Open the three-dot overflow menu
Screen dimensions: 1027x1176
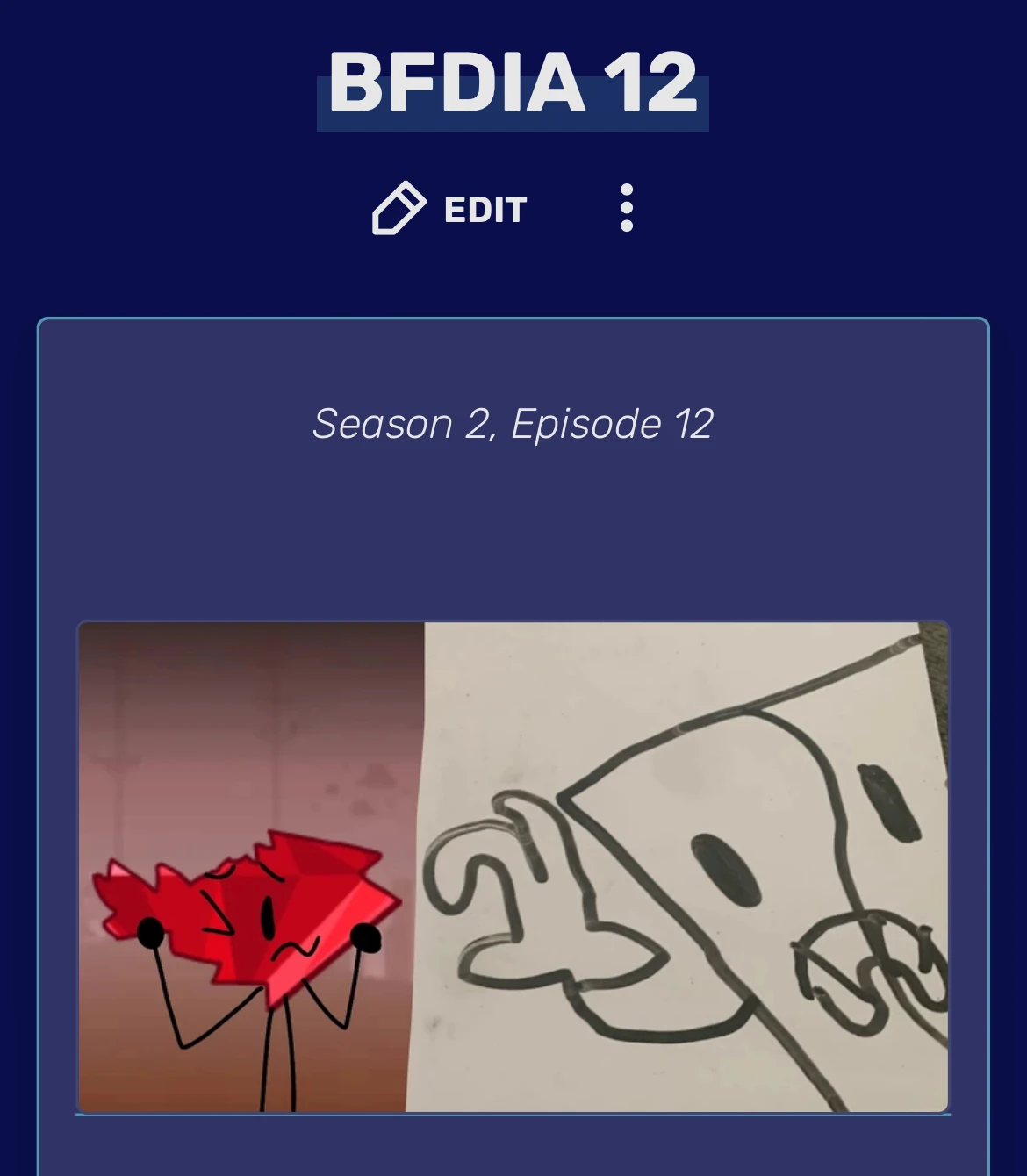(626, 208)
